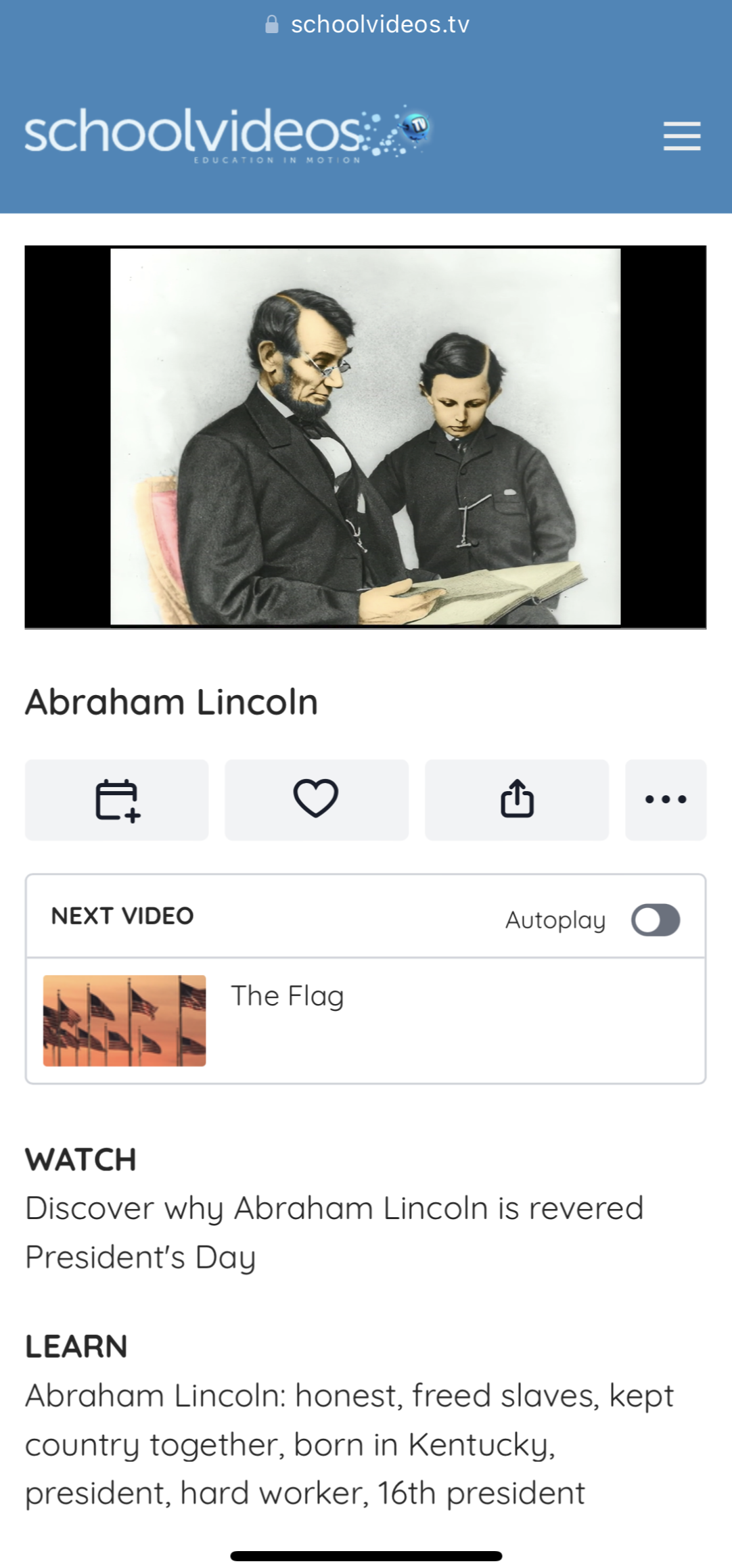Enable the Autoplay switch
Screen dimensions: 732x1568
click(655, 920)
